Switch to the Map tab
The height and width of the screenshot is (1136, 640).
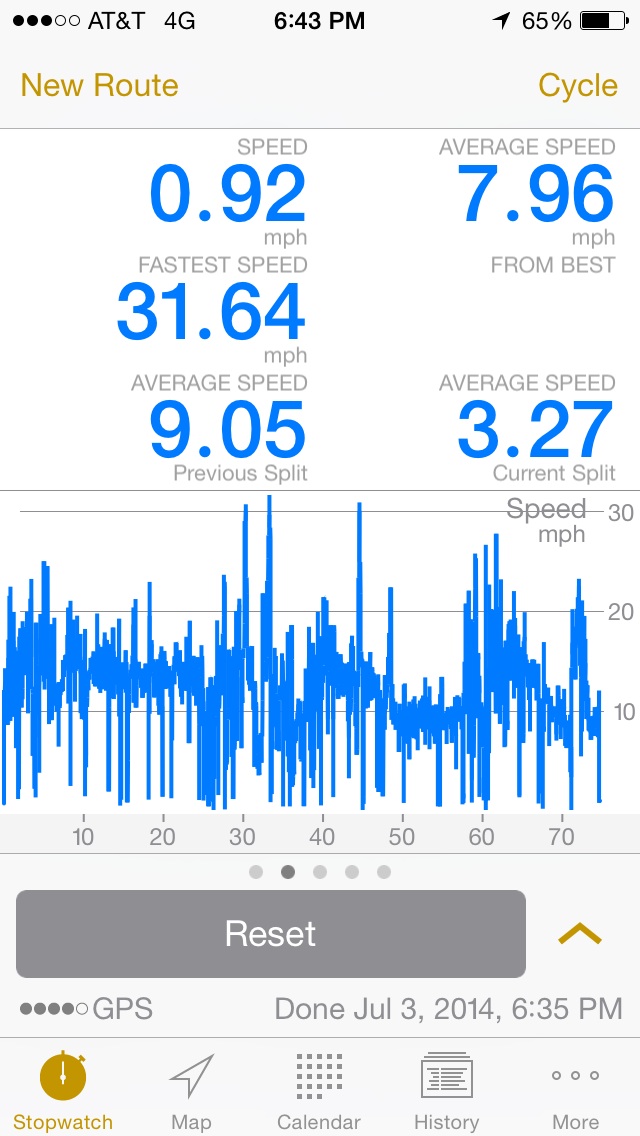tap(191, 1091)
